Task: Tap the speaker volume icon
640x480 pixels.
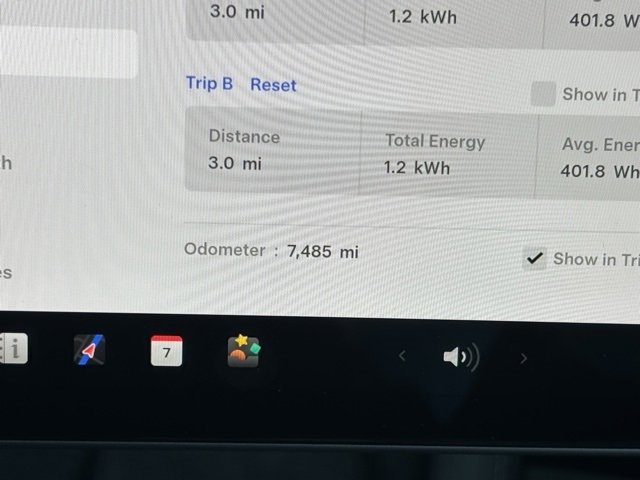Action: coord(460,357)
